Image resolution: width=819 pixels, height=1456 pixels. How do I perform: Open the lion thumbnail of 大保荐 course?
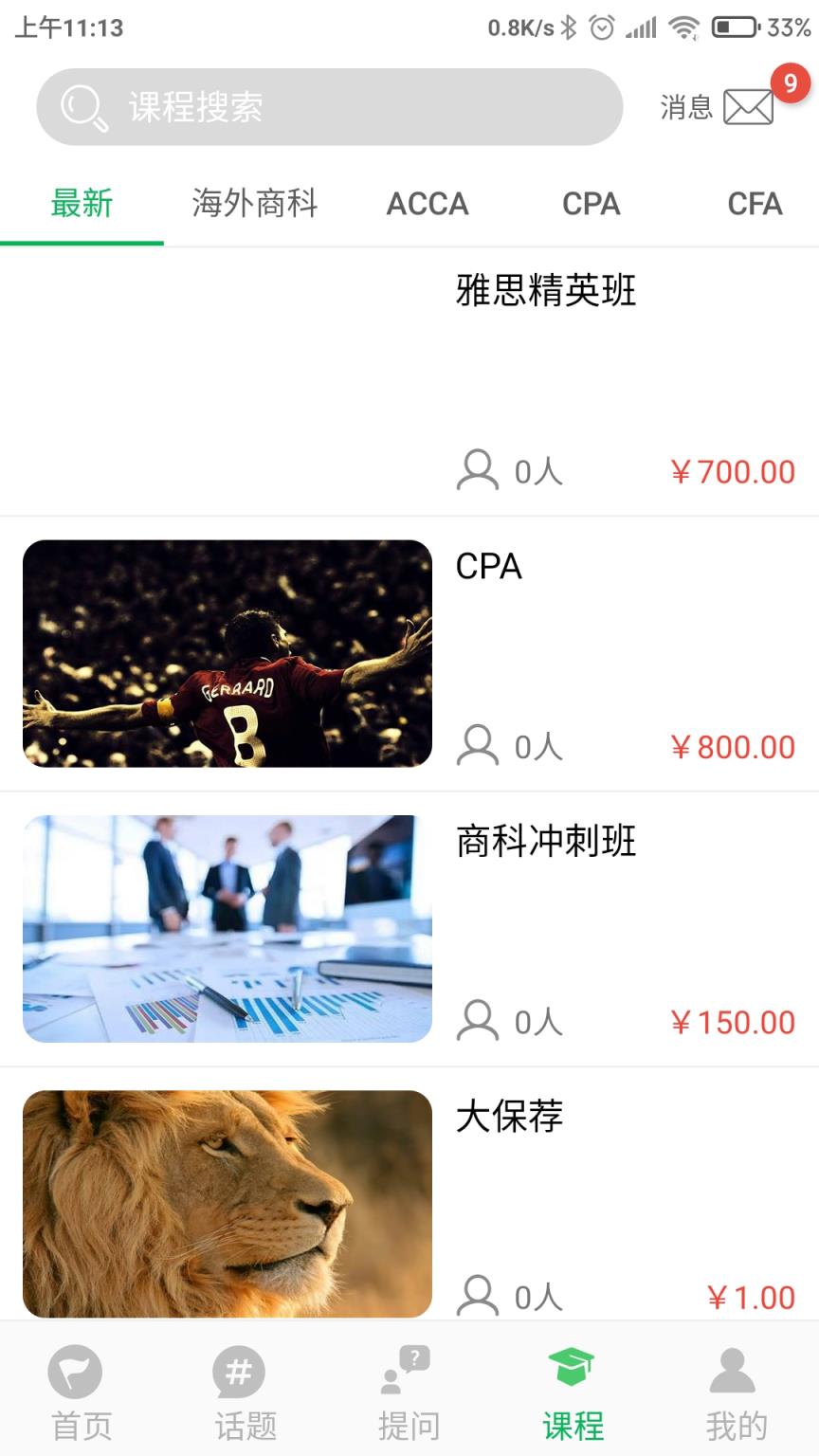(x=227, y=1202)
